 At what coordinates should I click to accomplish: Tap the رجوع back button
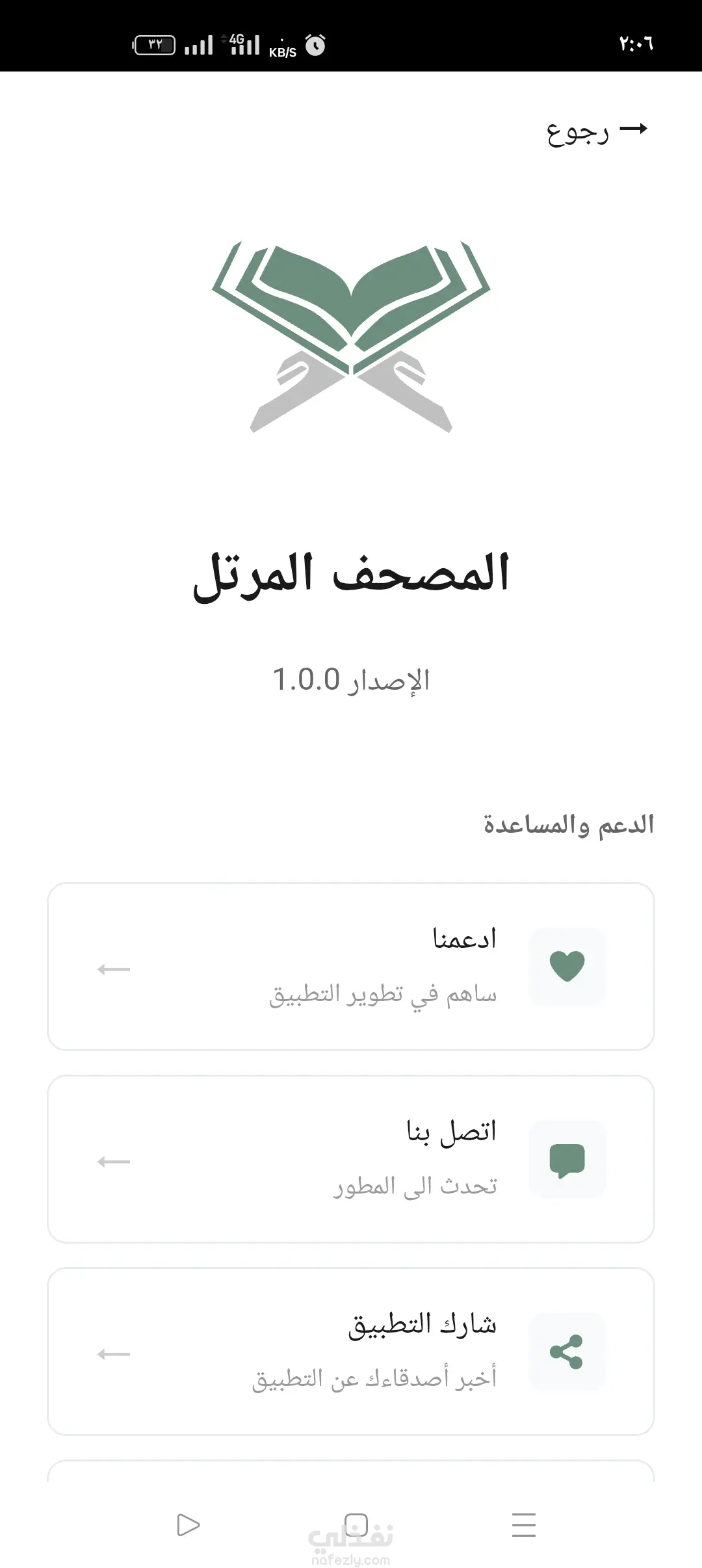[597, 131]
